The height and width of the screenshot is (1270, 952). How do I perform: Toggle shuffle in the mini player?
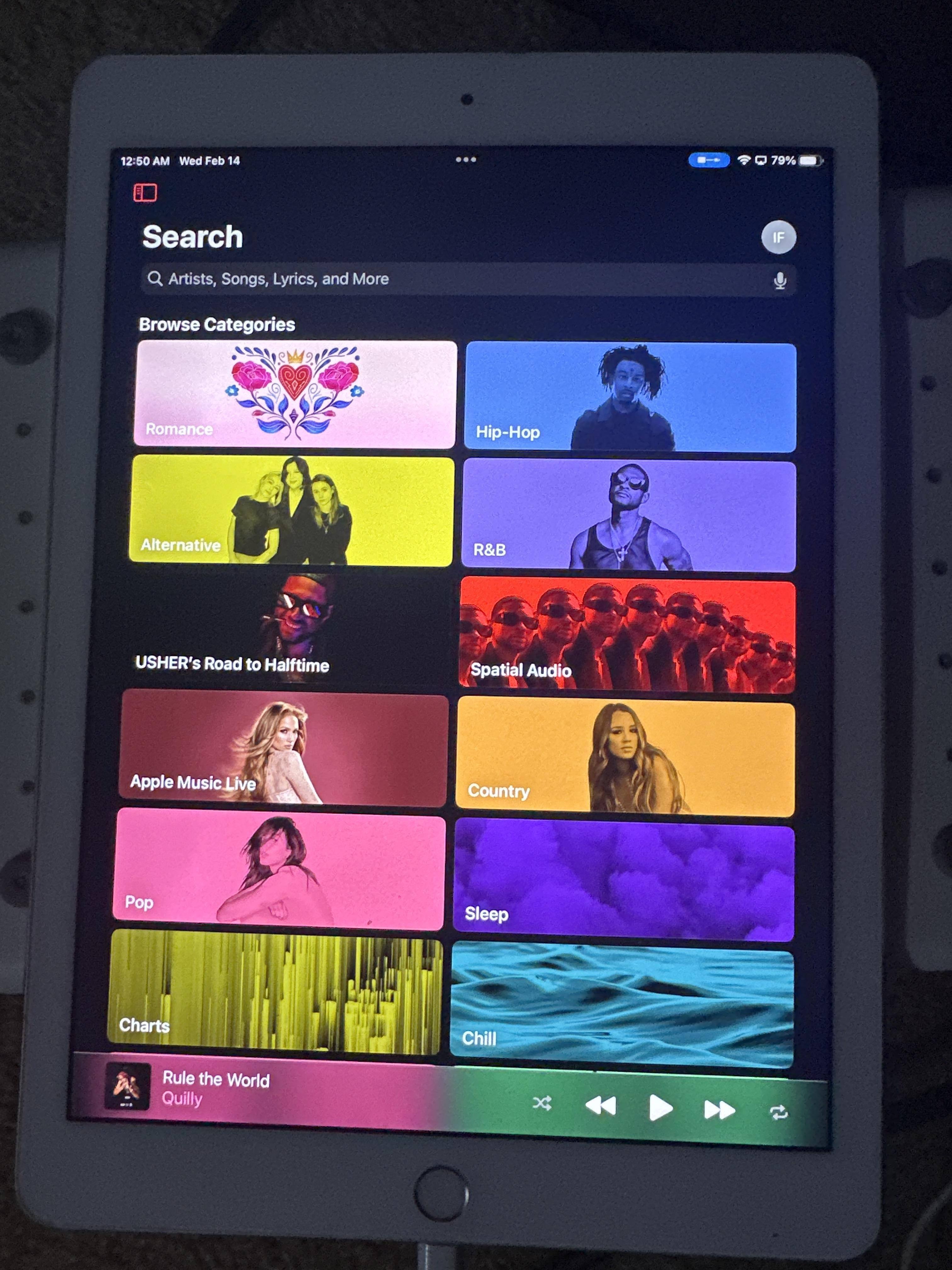[x=542, y=1102]
